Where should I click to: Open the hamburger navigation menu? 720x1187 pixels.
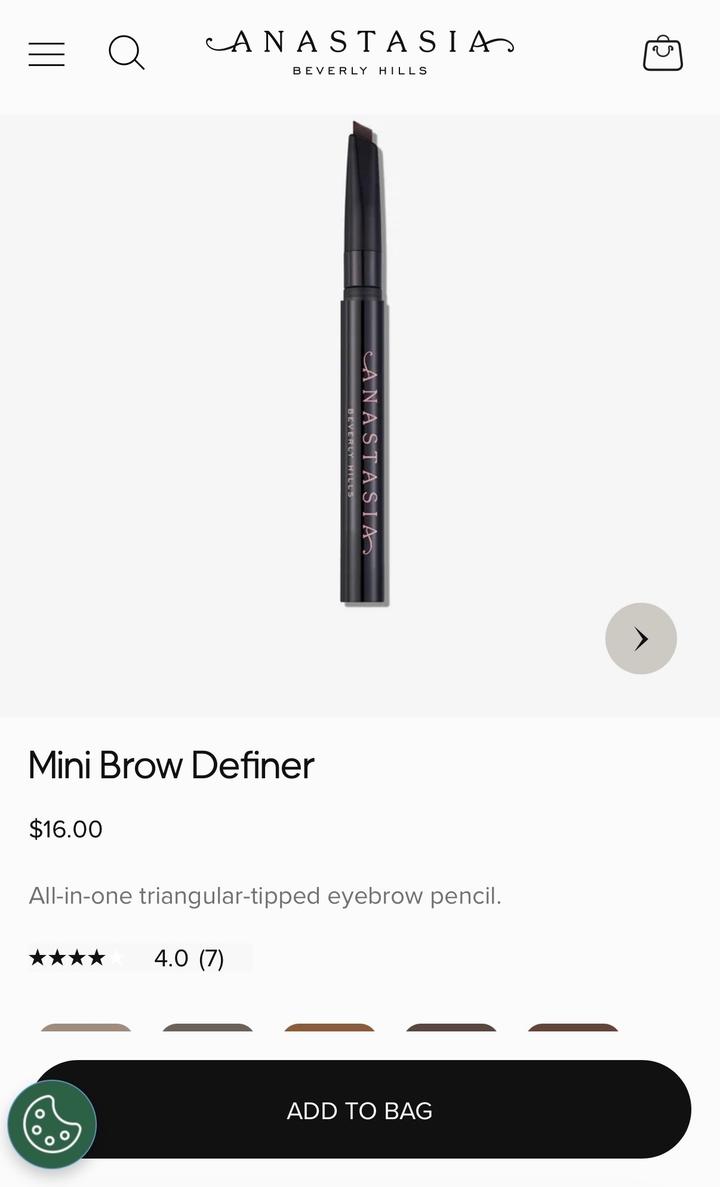[x=46, y=54]
